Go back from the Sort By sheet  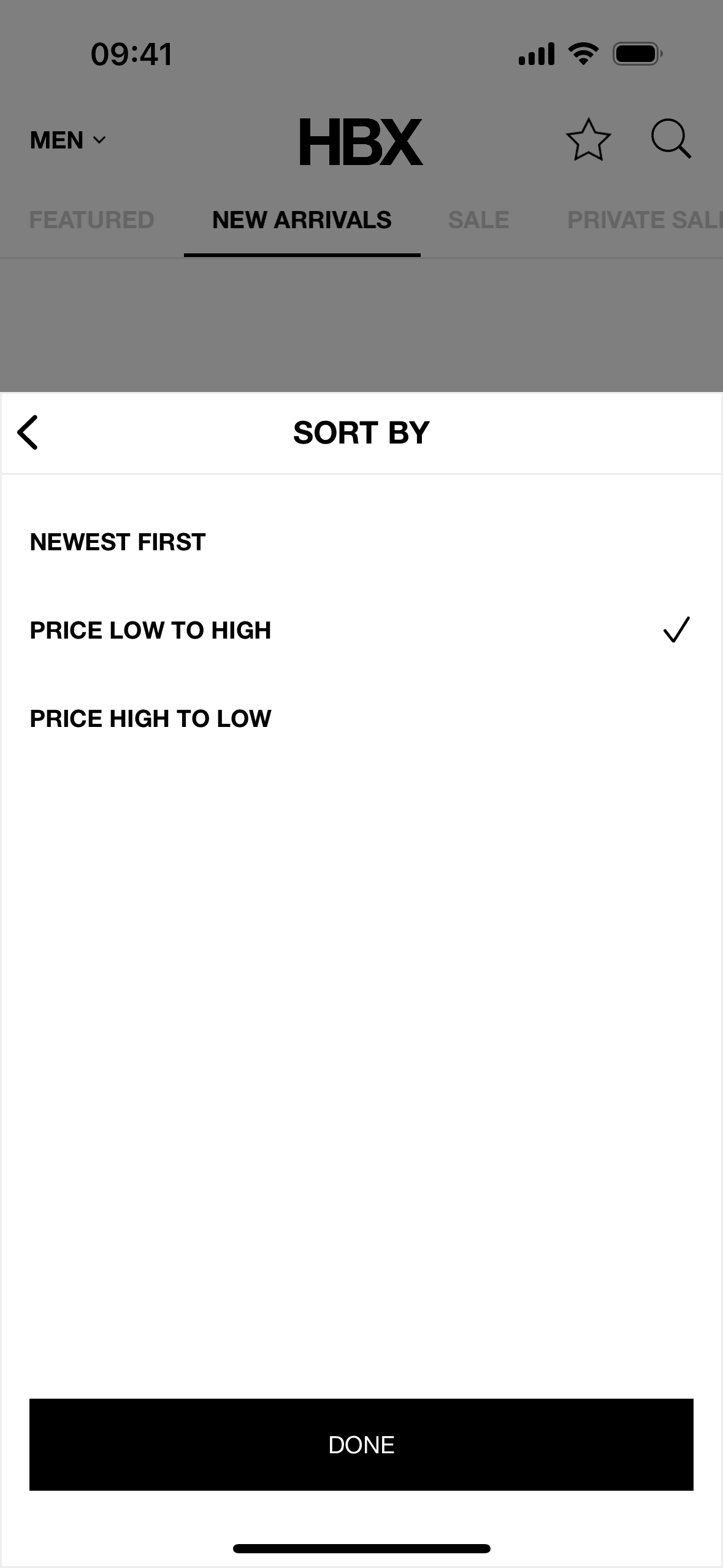(28, 432)
